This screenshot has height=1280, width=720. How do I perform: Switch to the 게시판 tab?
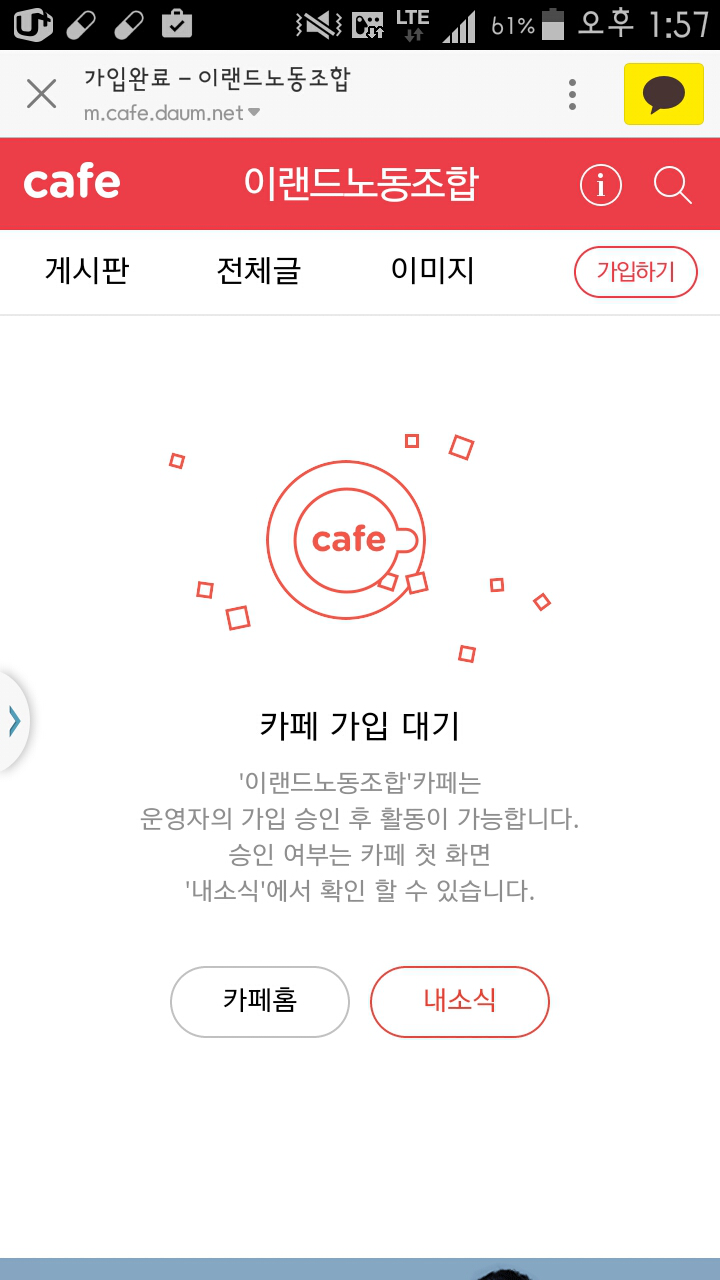87,271
